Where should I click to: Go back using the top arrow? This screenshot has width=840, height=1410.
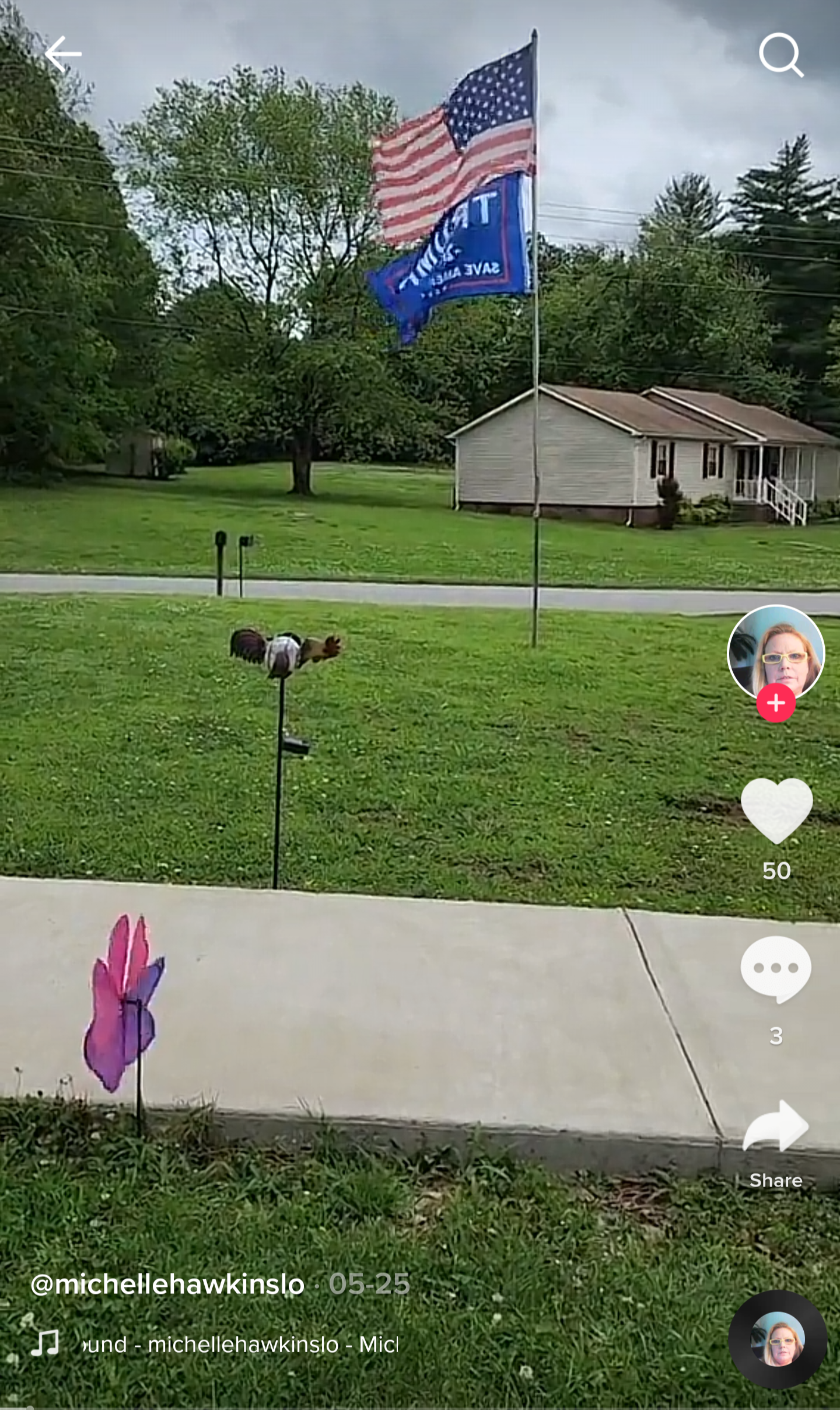(63, 54)
